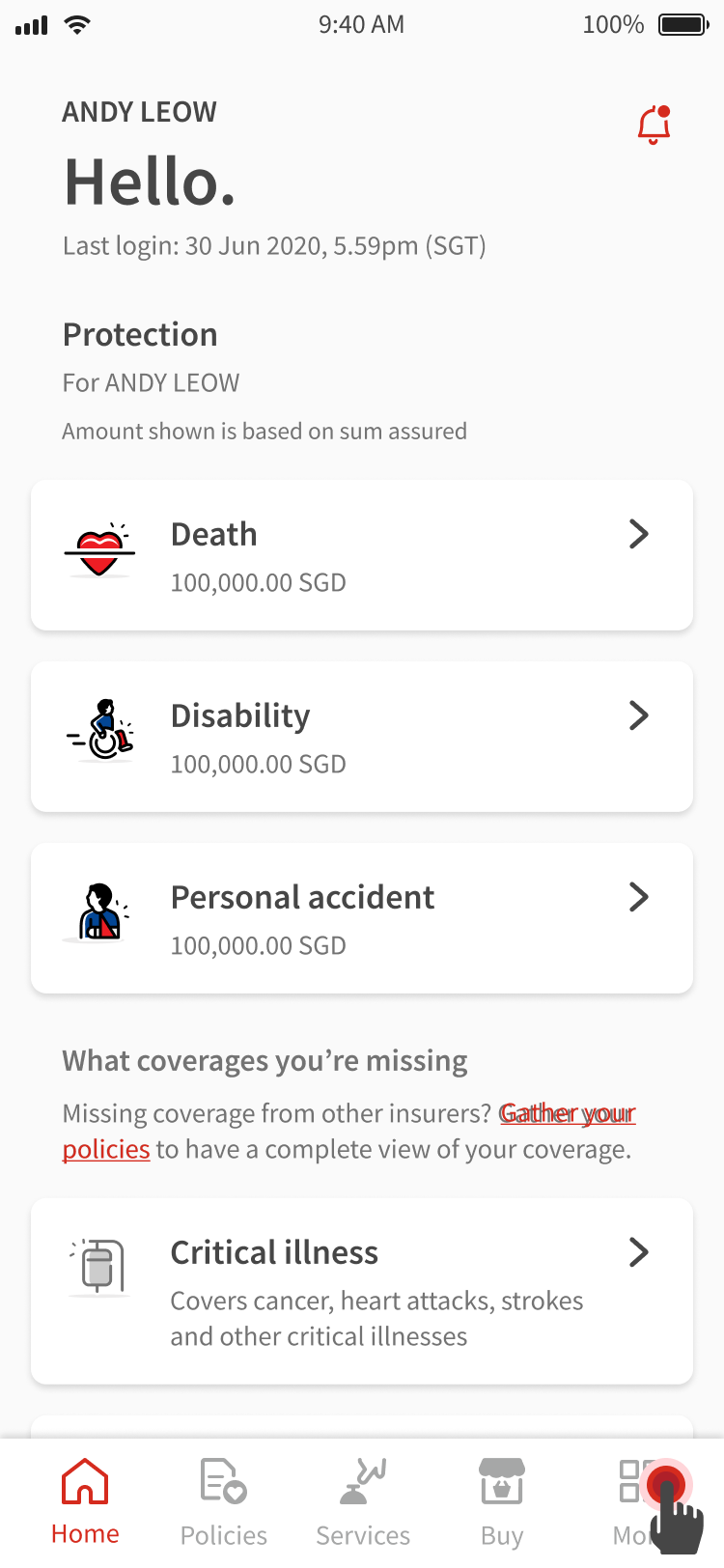This screenshot has height=1568, width=724.
Task: Switch to the Services tab
Action: tap(363, 1501)
